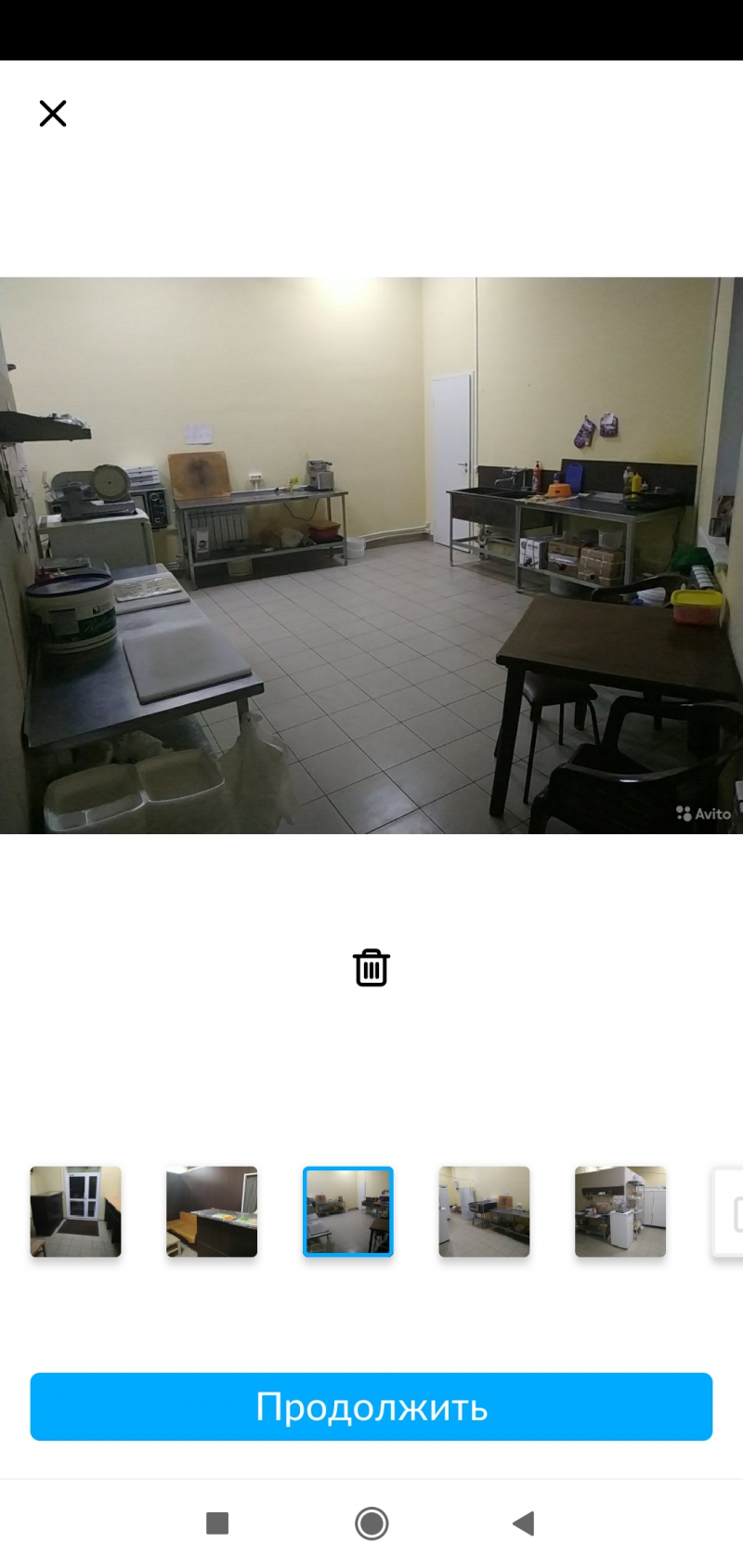Select the first thumbnail showing the entrance door
Screen dimensions: 743x1568
76,1211
